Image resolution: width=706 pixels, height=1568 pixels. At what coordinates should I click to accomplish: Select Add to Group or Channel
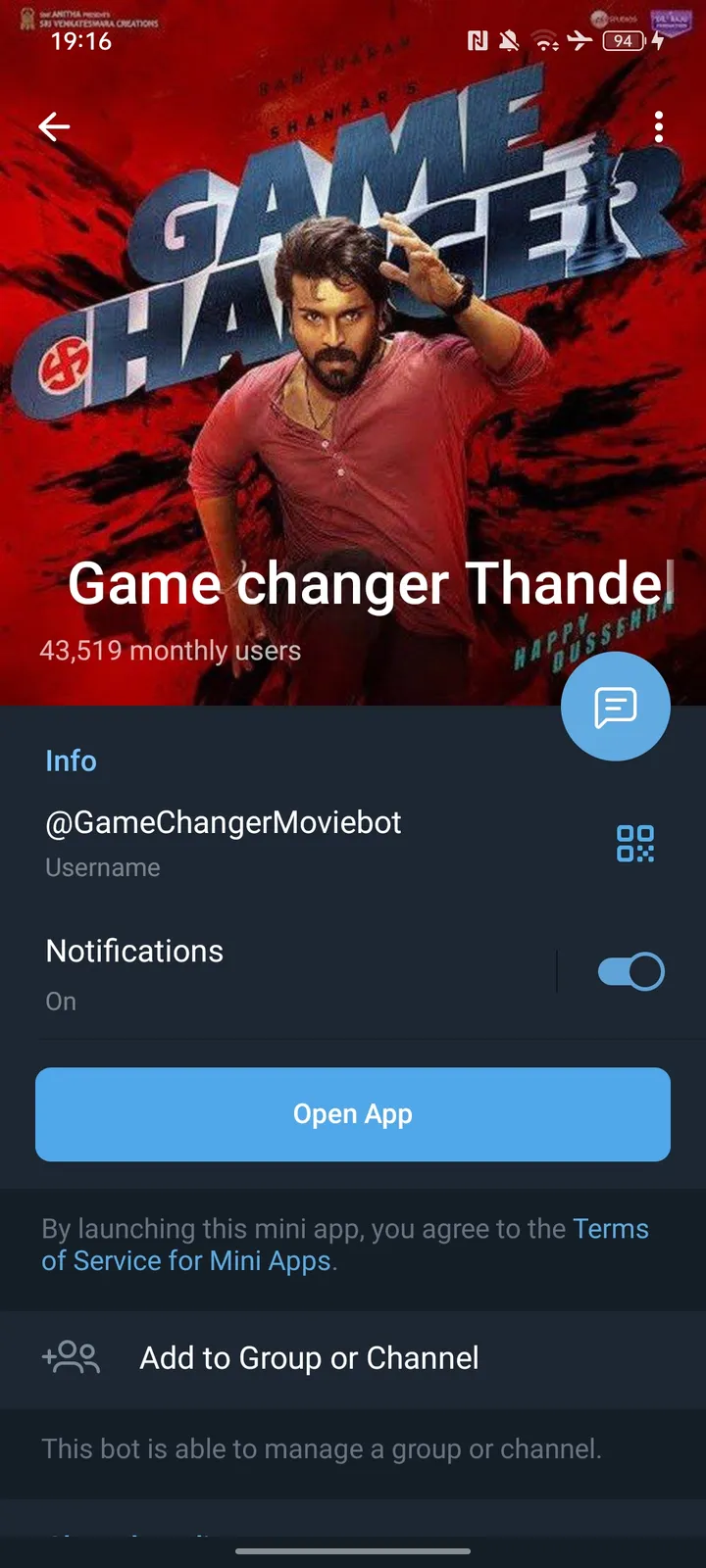(x=309, y=1358)
